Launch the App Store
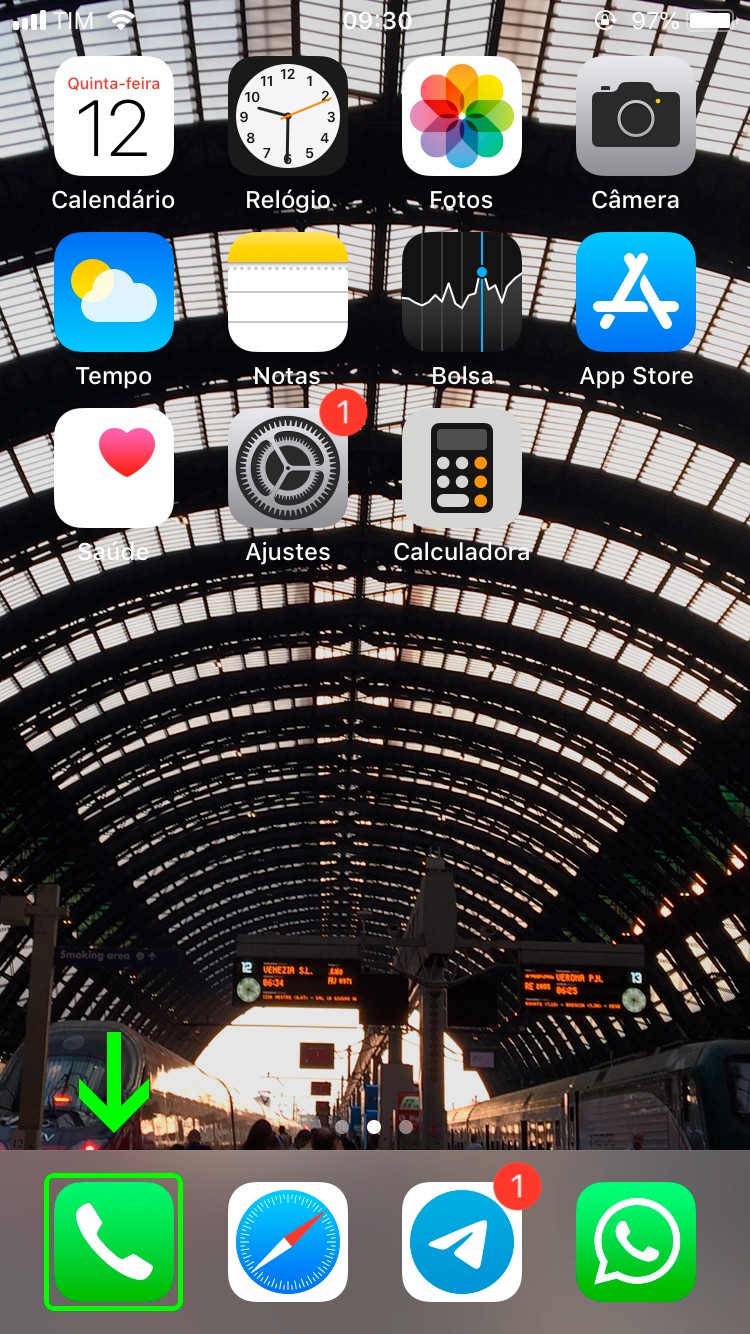This screenshot has width=750, height=1334. tap(636, 292)
